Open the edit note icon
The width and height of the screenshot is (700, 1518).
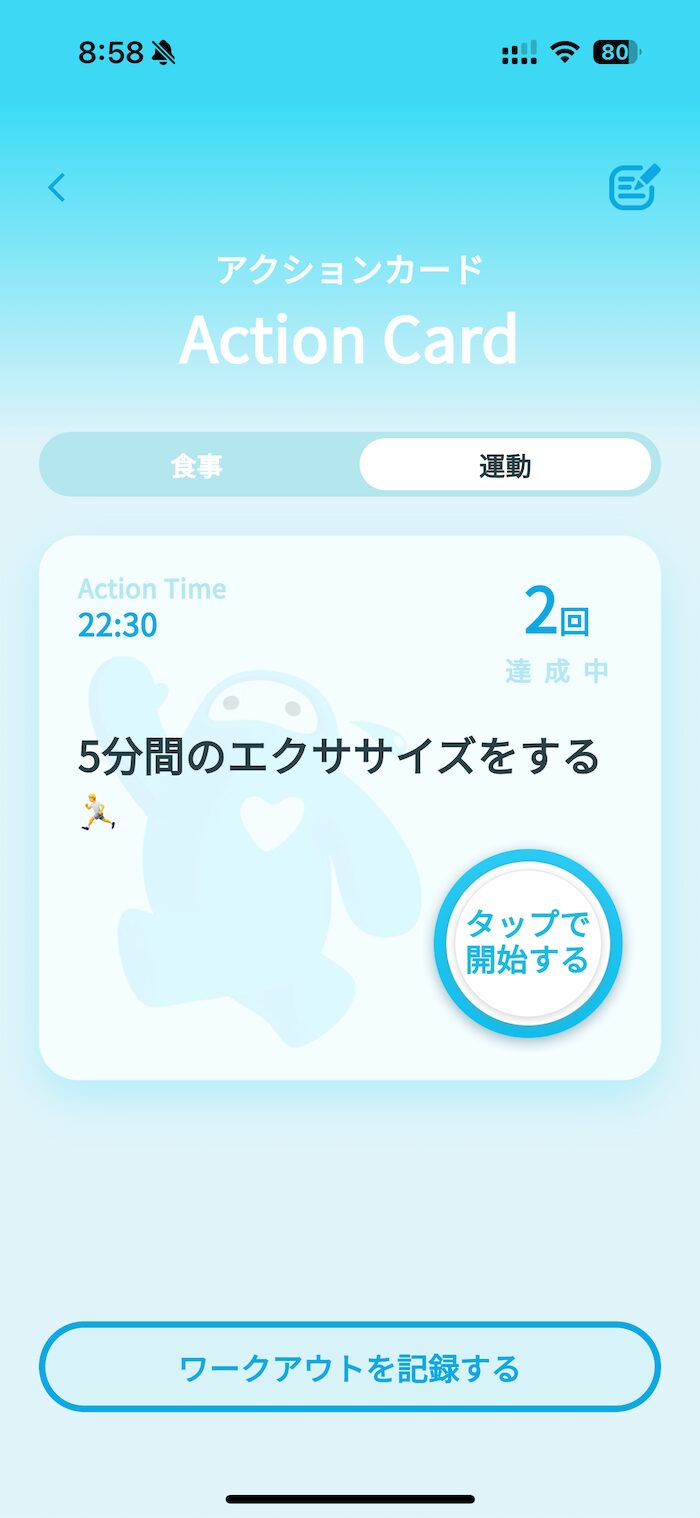(x=634, y=187)
